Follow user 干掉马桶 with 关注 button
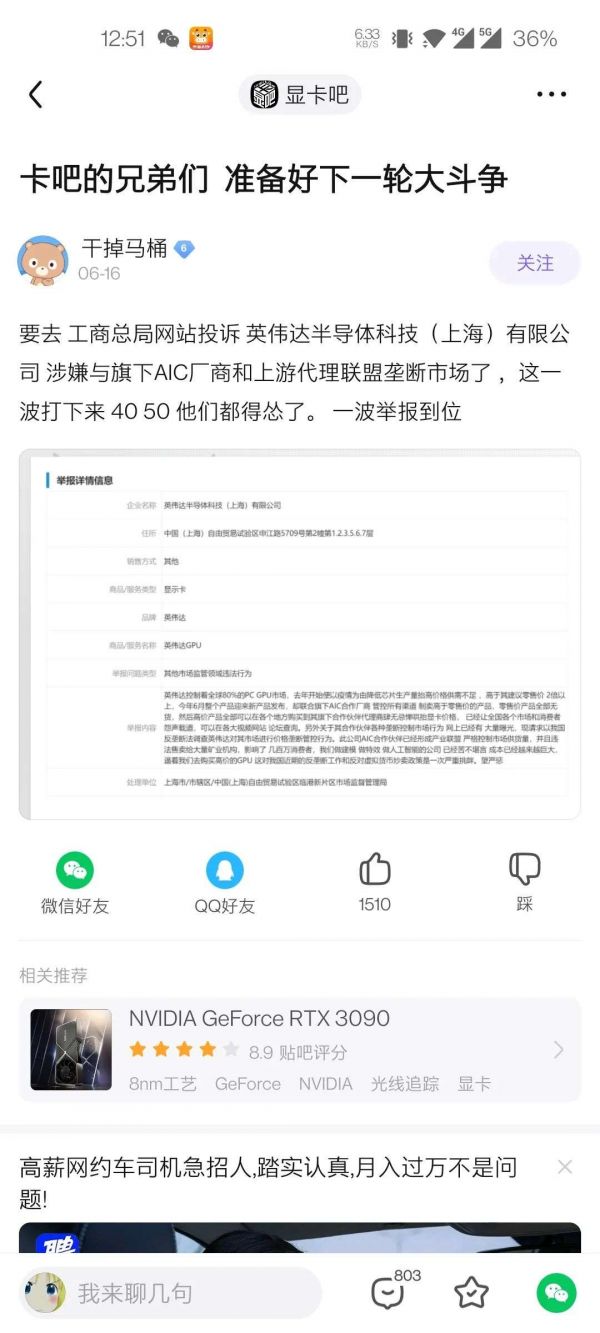The width and height of the screenshot is (600, 1333). (x=534, y=263)
